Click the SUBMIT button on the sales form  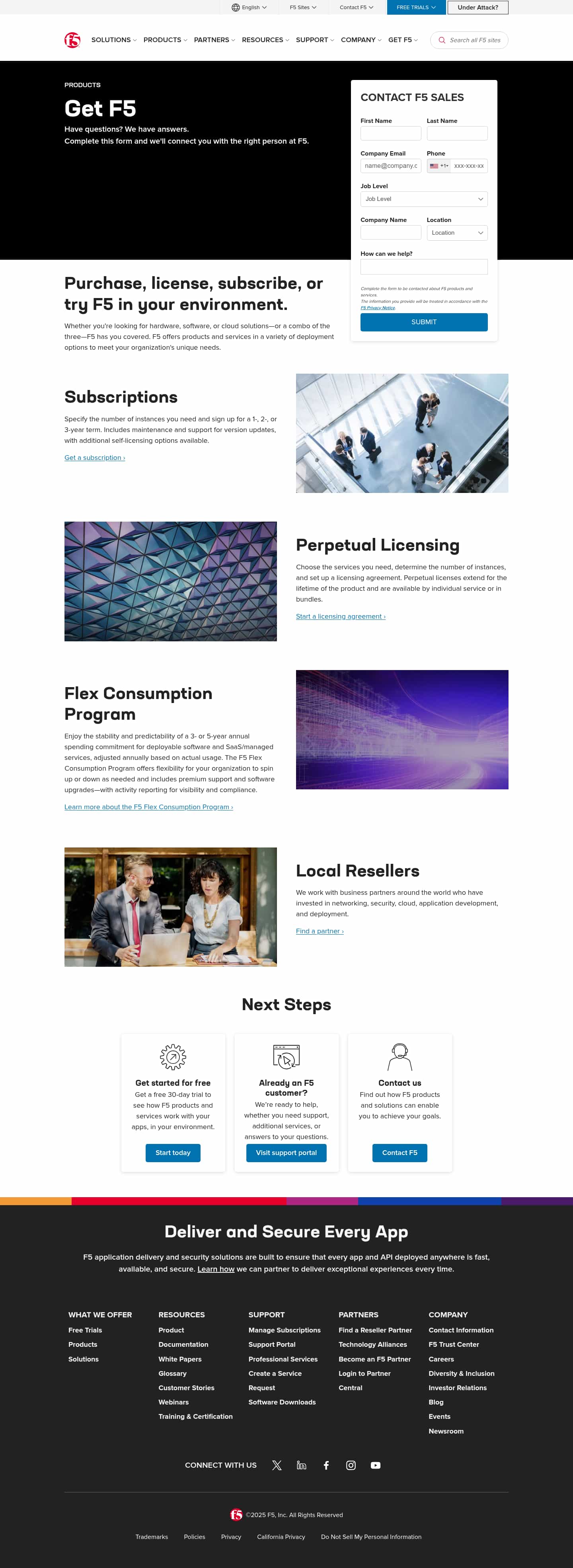(424, 322)
